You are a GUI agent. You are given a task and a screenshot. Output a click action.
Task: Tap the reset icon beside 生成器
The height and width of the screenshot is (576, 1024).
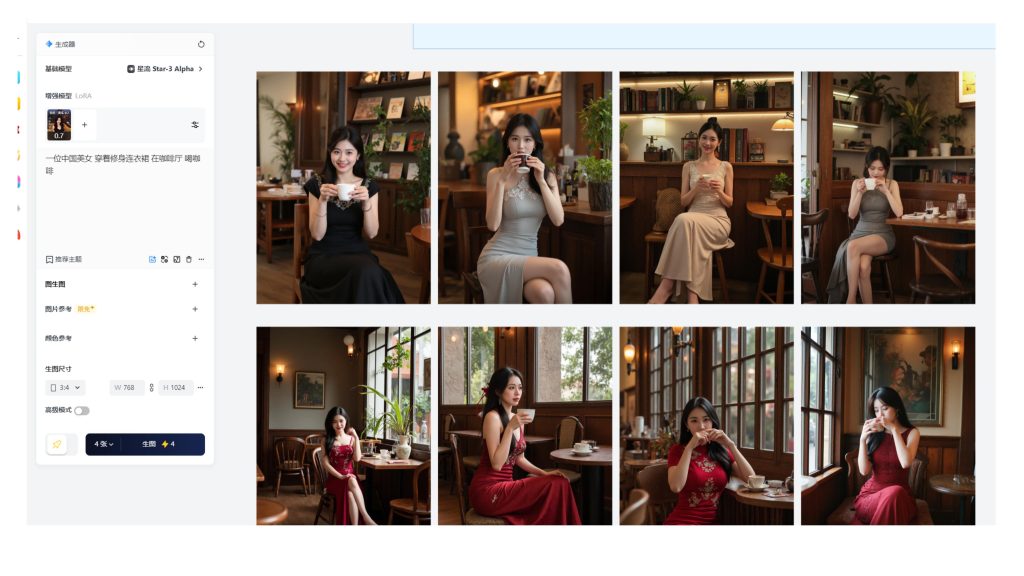tap(201, 44)
